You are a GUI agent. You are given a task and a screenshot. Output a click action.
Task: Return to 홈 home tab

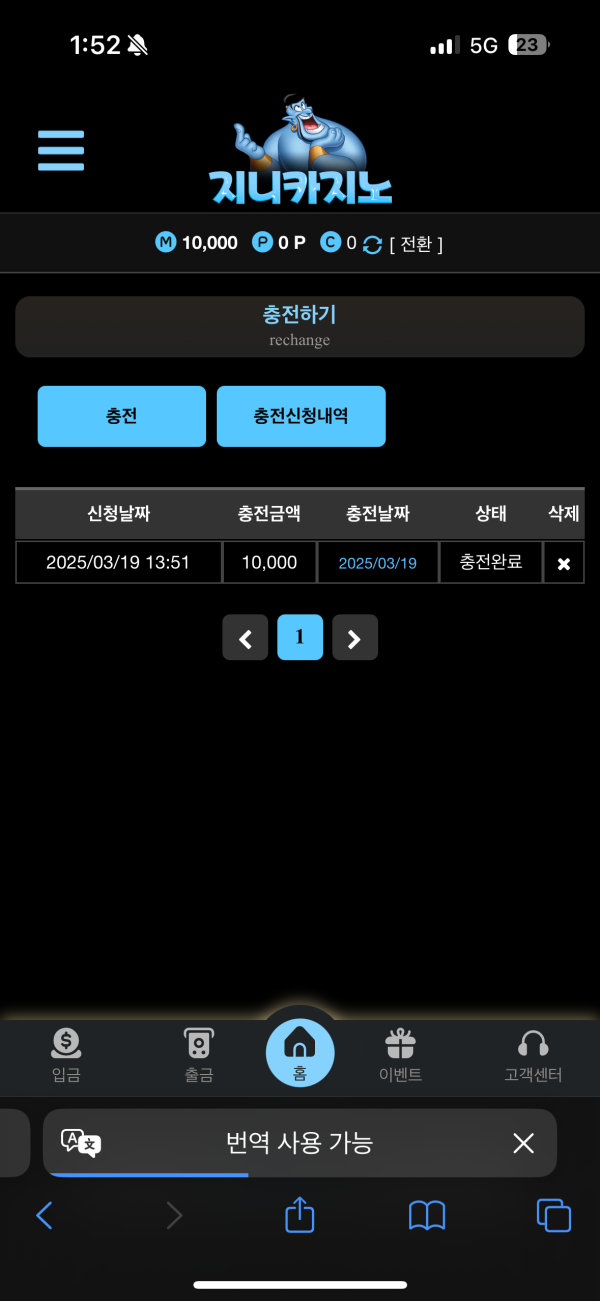300,1053
